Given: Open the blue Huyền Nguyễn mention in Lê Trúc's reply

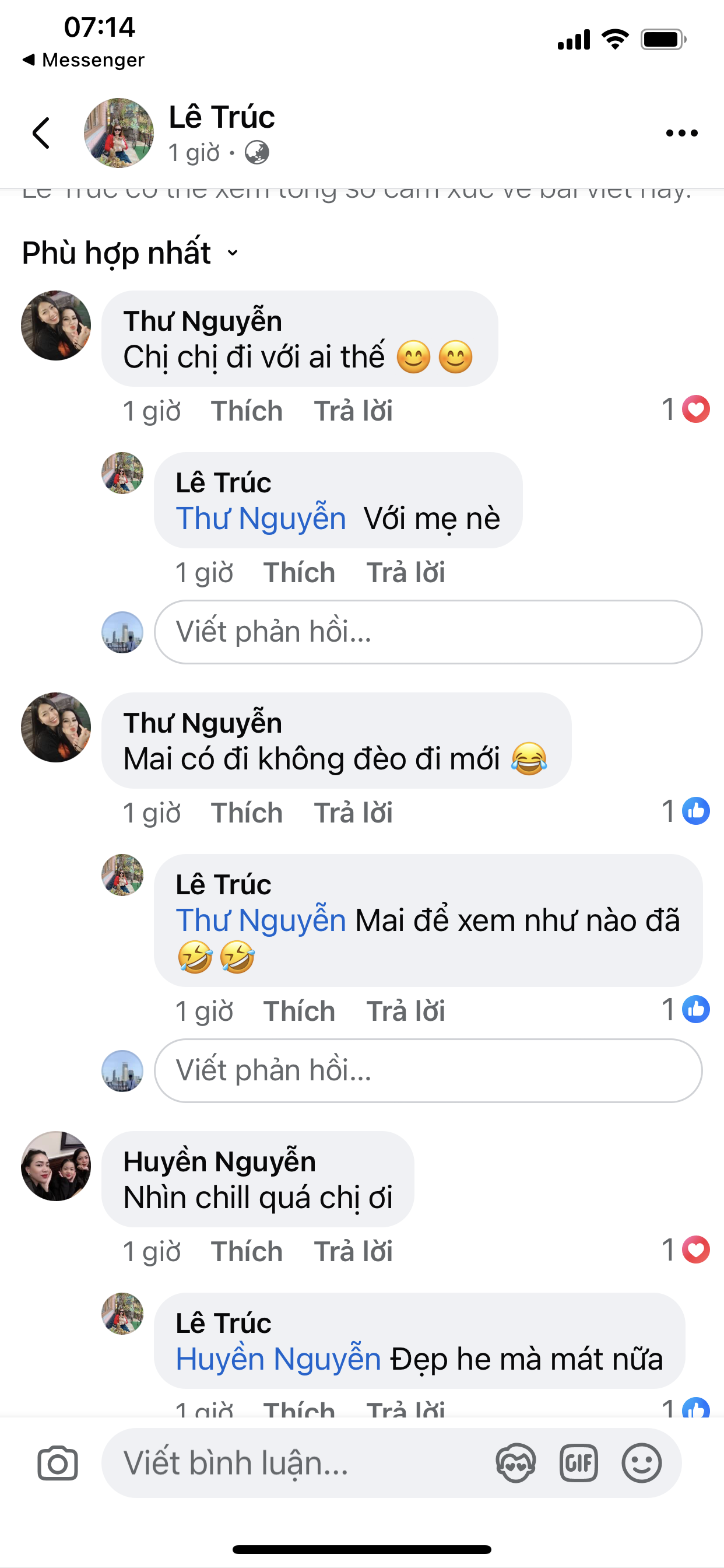Looking at the screenshot, I should (278, 1359).
